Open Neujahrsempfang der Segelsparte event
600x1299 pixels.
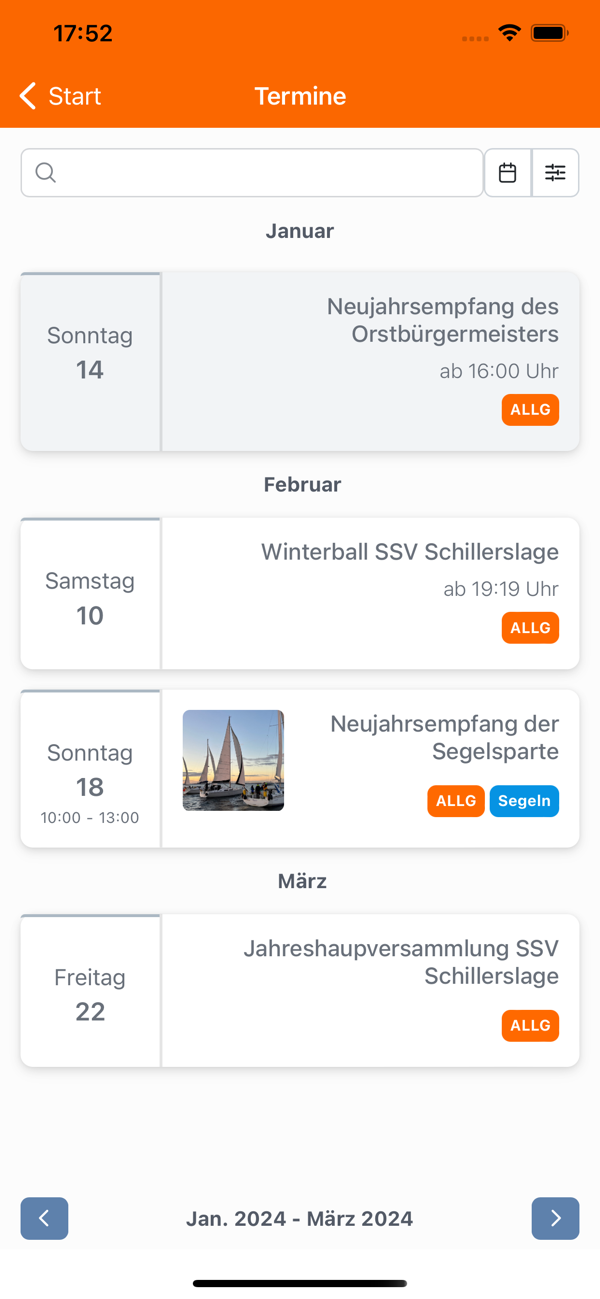tap(300, 768)
